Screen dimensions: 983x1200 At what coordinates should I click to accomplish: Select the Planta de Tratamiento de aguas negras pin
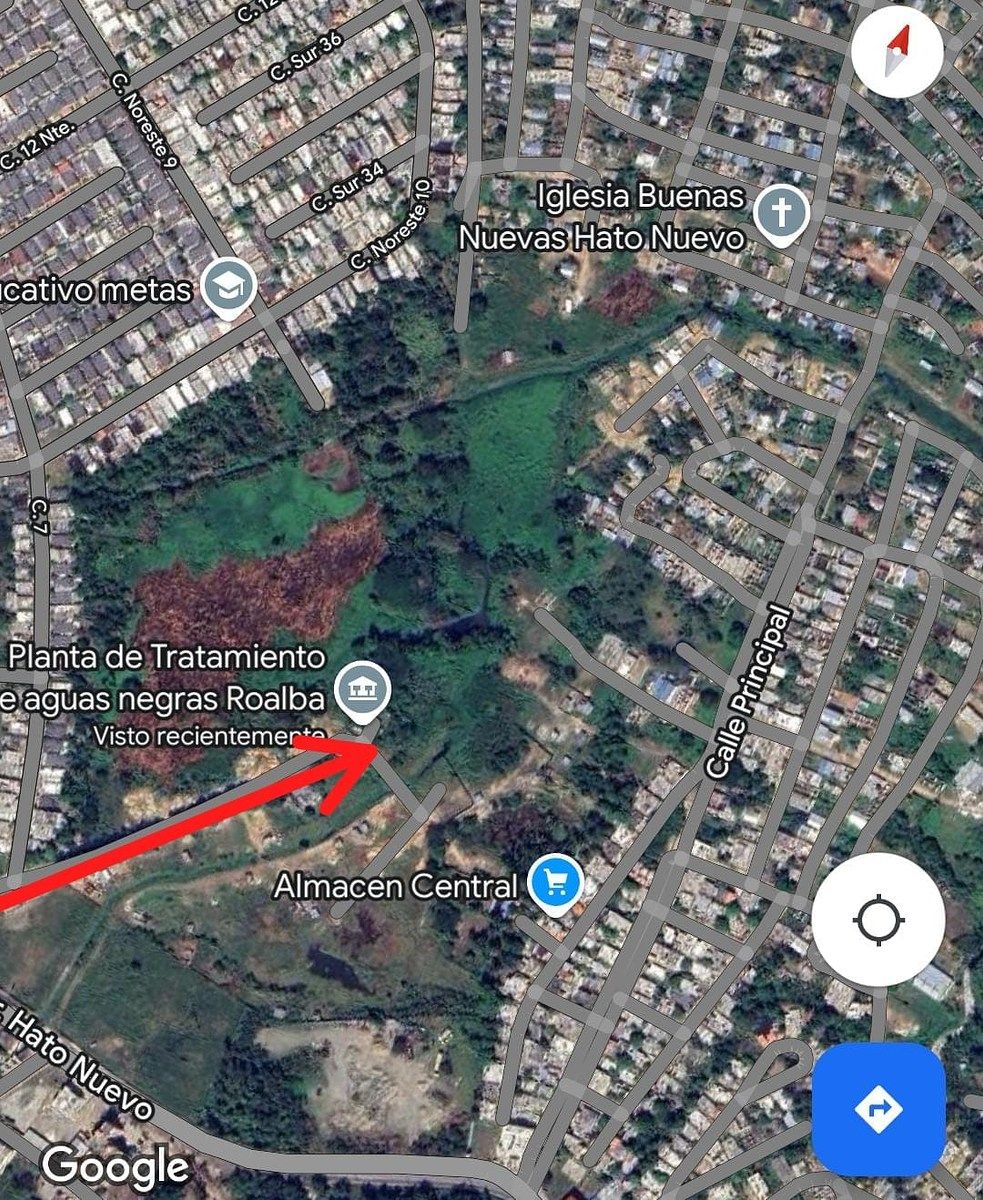click(362, 689)
